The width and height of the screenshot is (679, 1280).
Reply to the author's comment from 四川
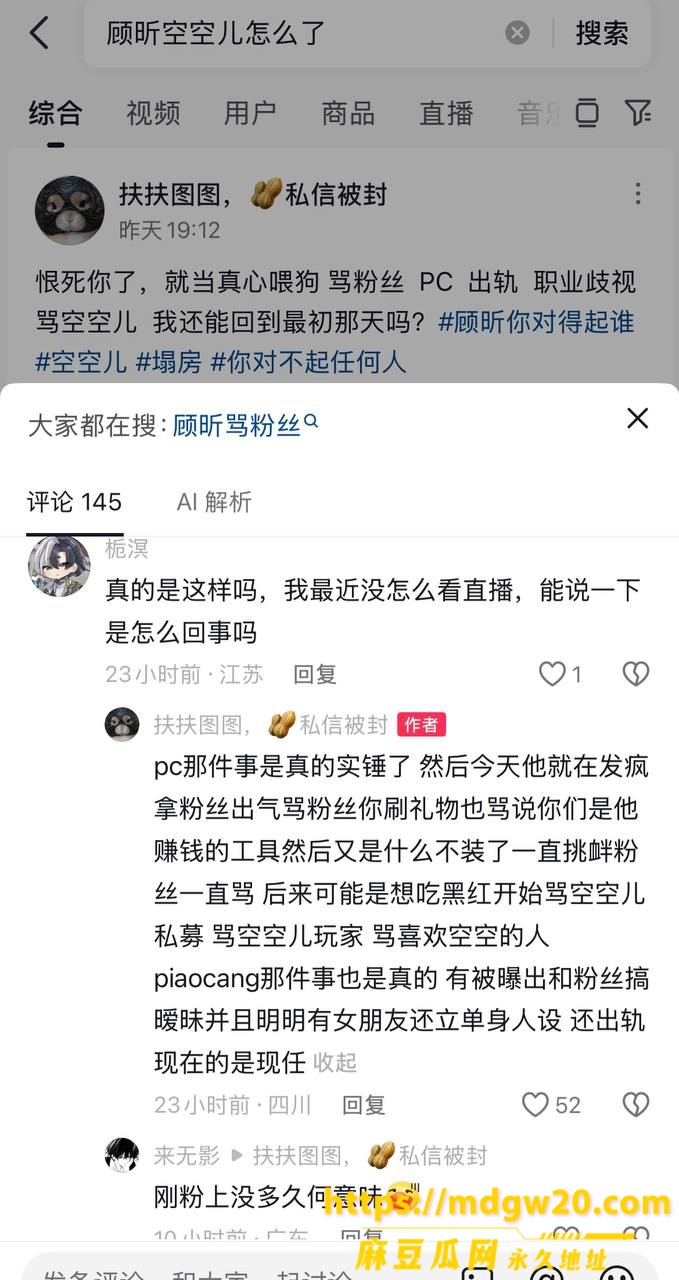coord(364,1105)
